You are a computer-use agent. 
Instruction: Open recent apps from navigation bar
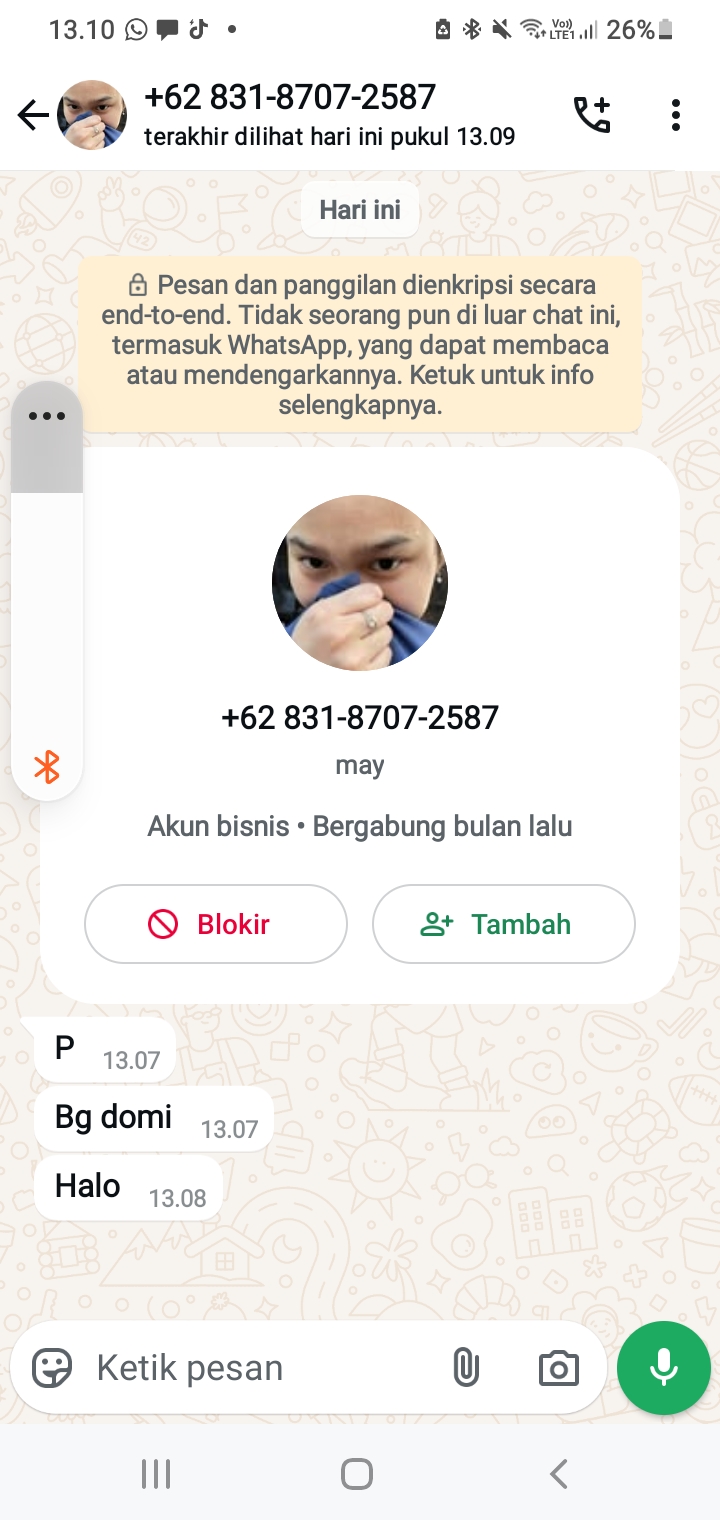click(156, 1474)
